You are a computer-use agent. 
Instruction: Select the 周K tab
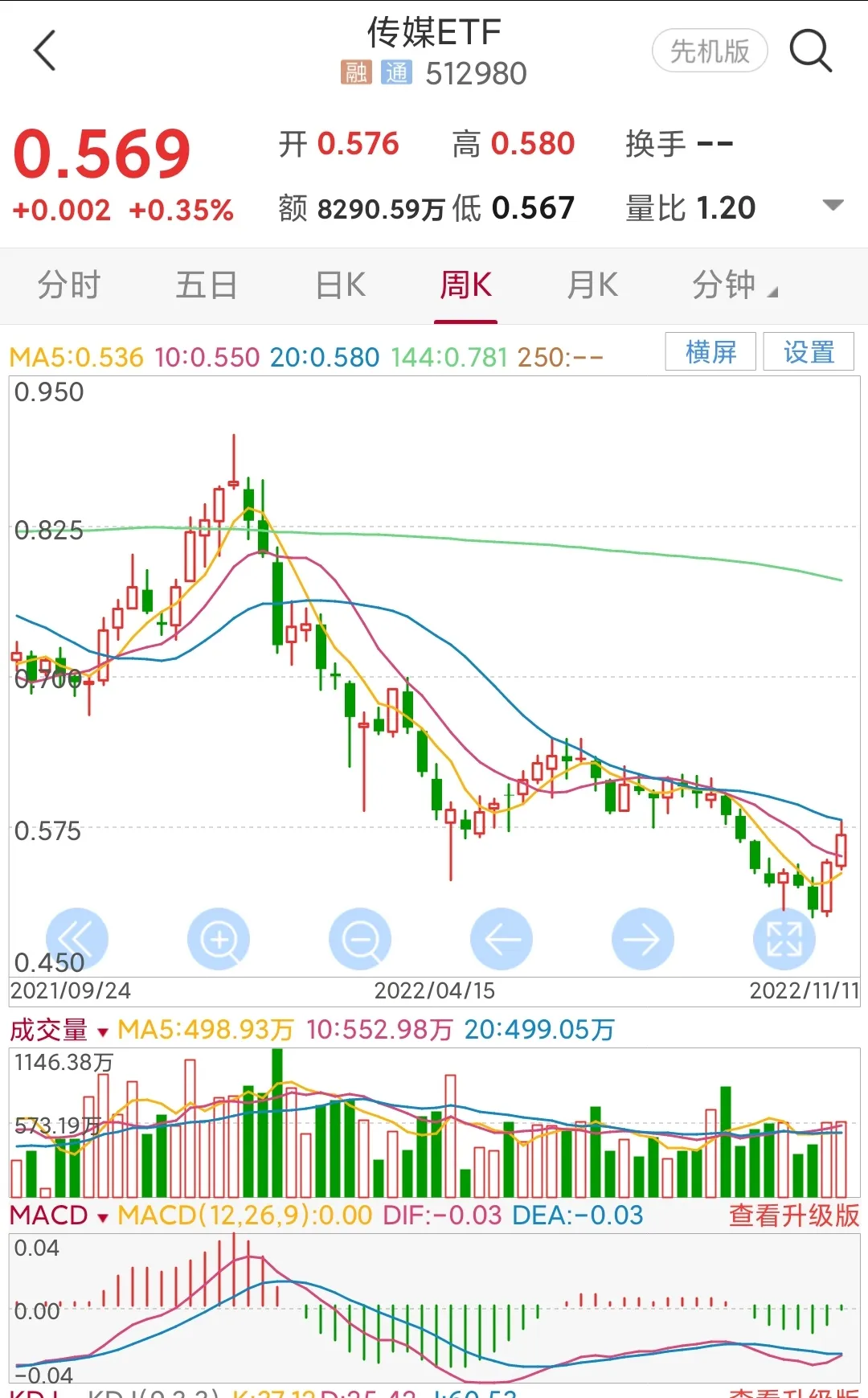(x=465, y=285)
